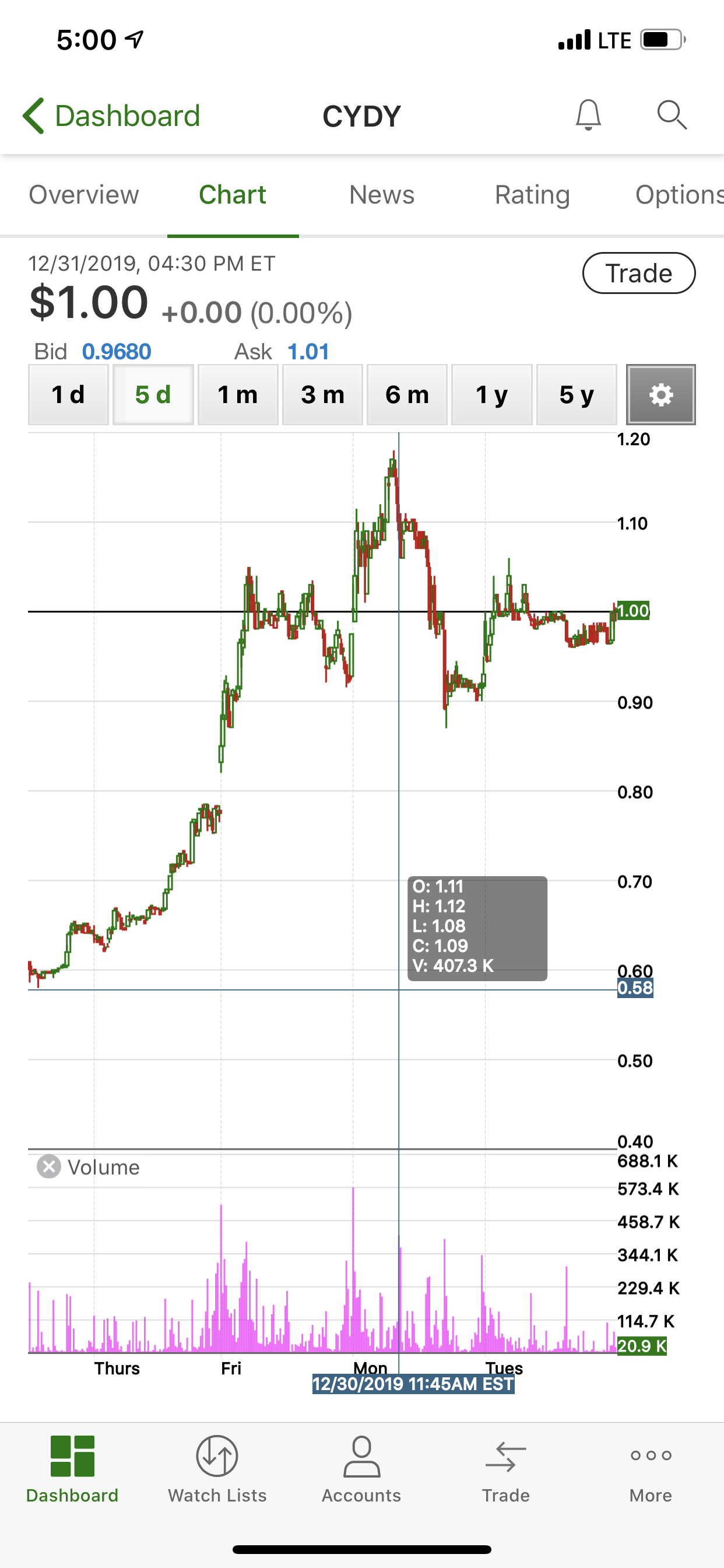This screenshot has height=1568, width=724.
Task: Show the 6 m chart range
Action: pos(407,395)
